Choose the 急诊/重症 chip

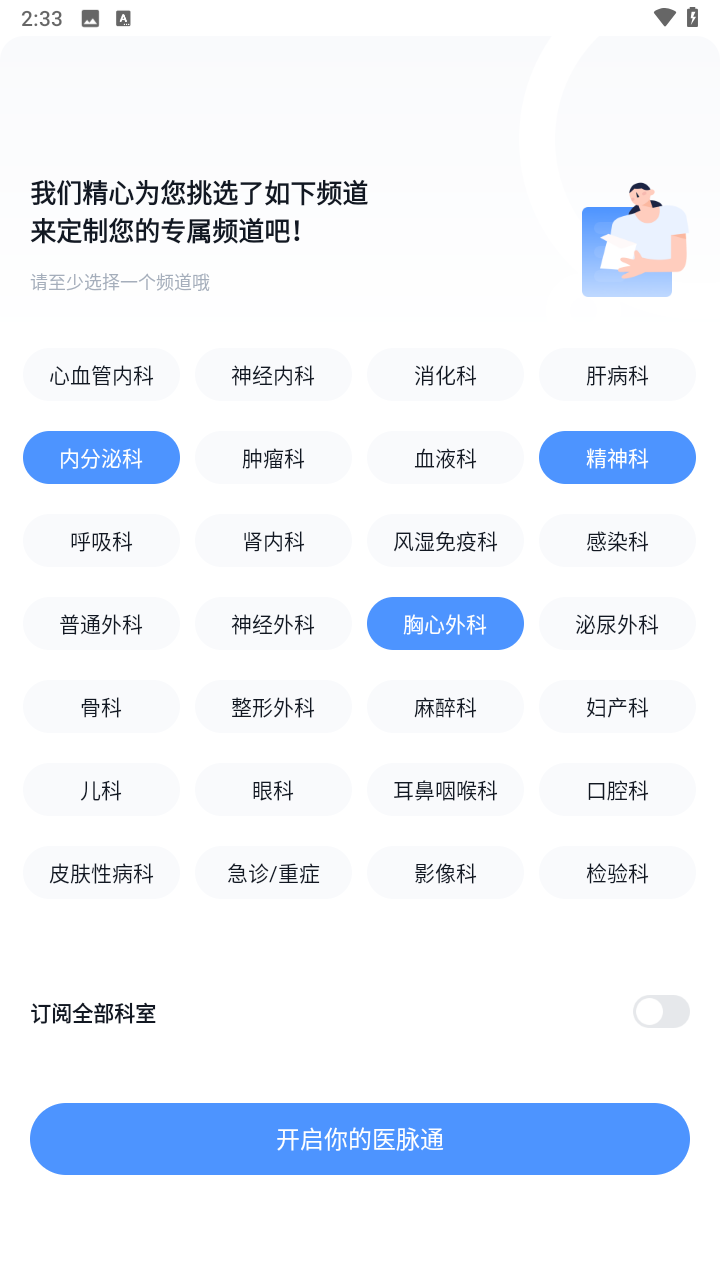(x=273, y=873)
